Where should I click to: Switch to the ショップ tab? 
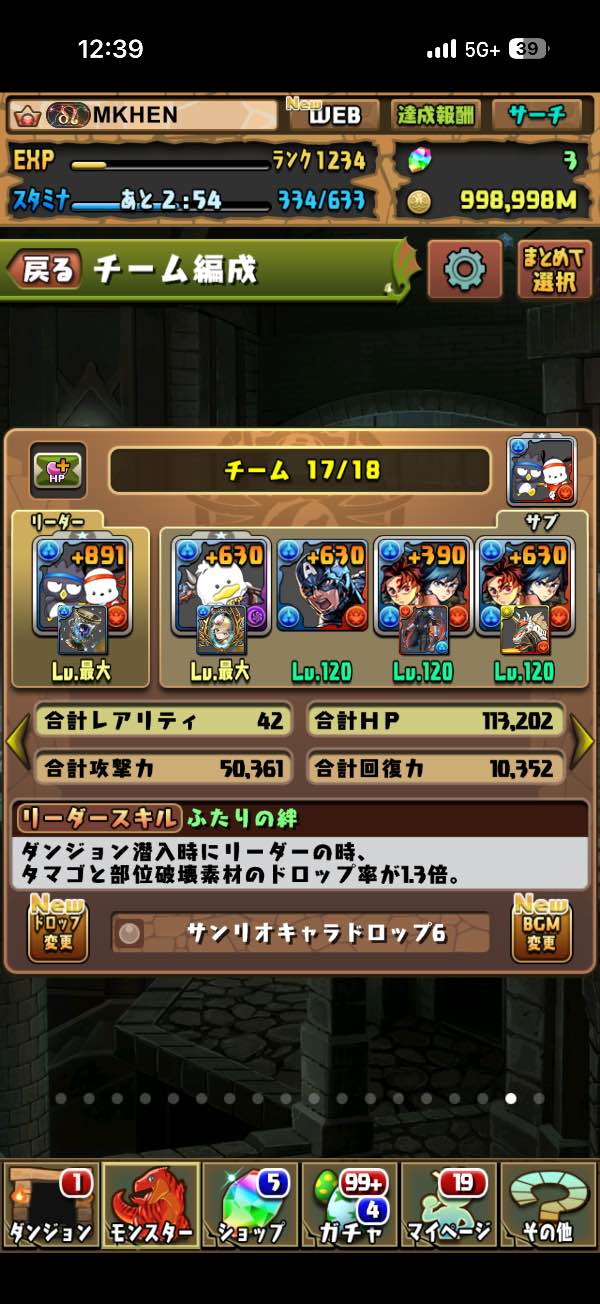(250, 1206)
